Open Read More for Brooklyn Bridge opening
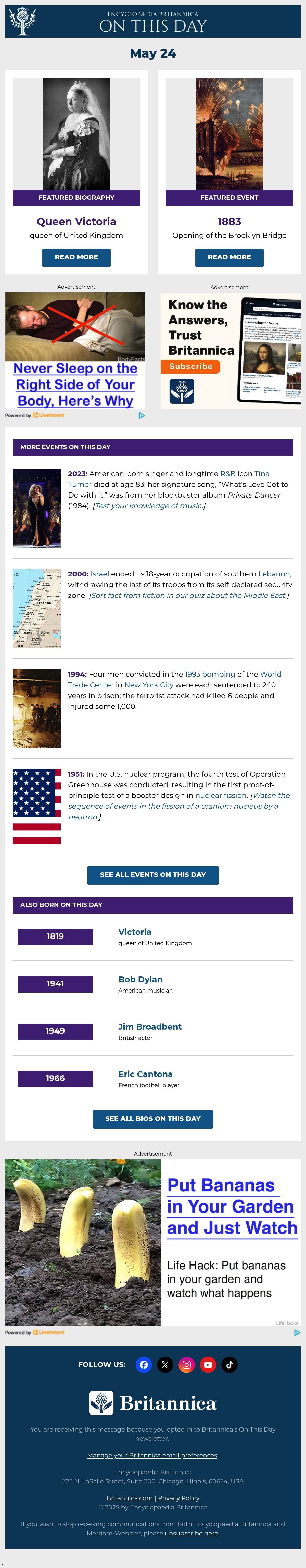 (x=229, y=257)
